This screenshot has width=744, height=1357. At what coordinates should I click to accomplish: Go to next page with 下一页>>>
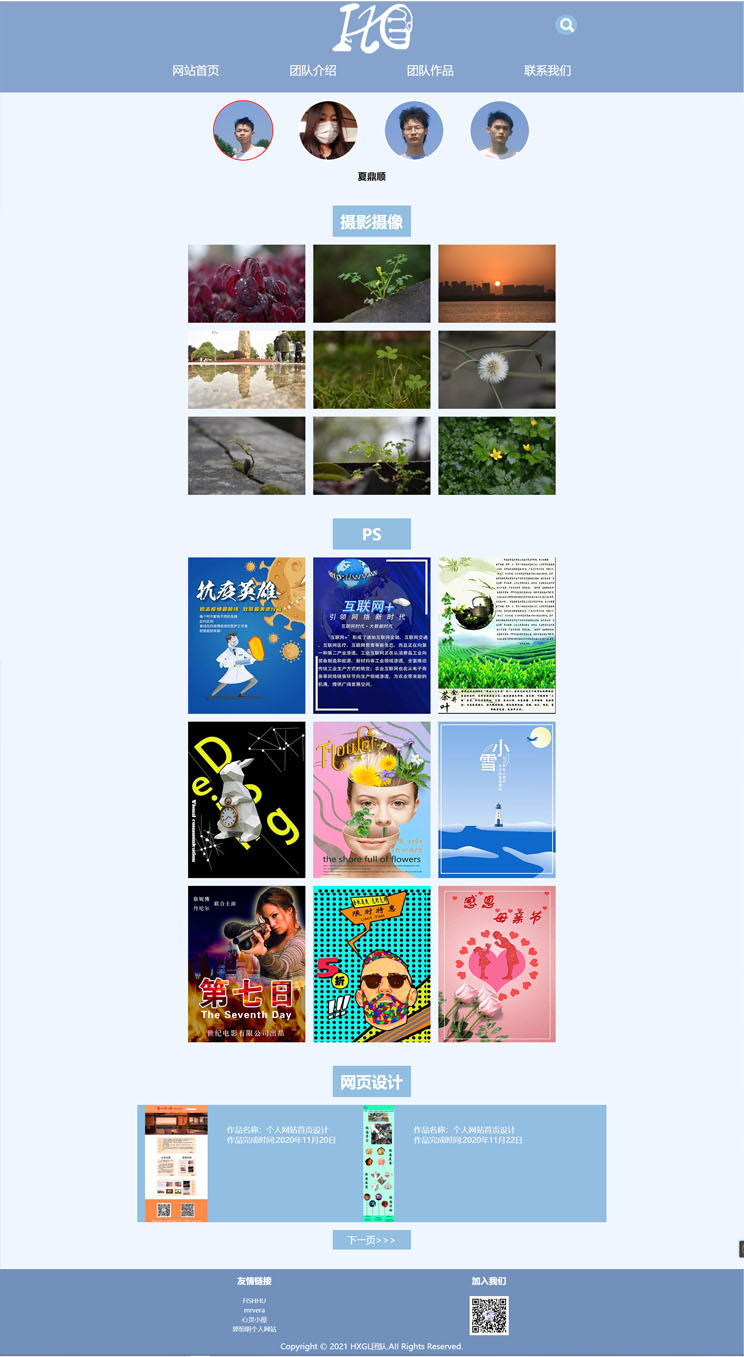tap(371, 1240)
